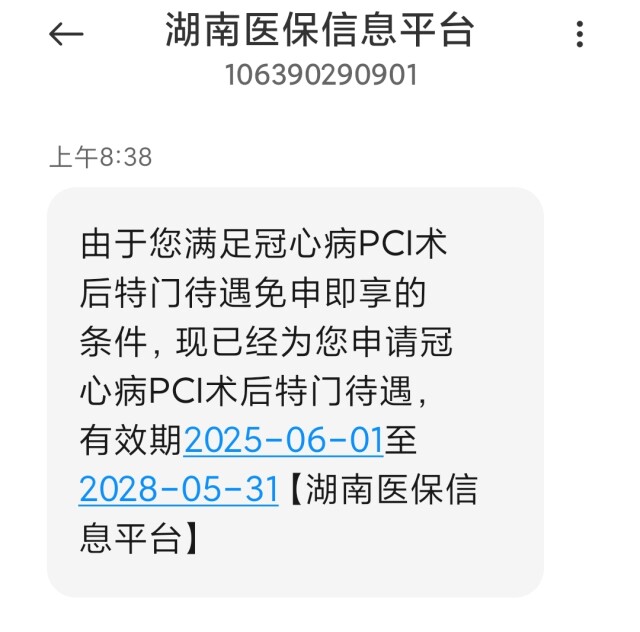
Task: Open the date link 2028-05-31
Action: point(178,489)
